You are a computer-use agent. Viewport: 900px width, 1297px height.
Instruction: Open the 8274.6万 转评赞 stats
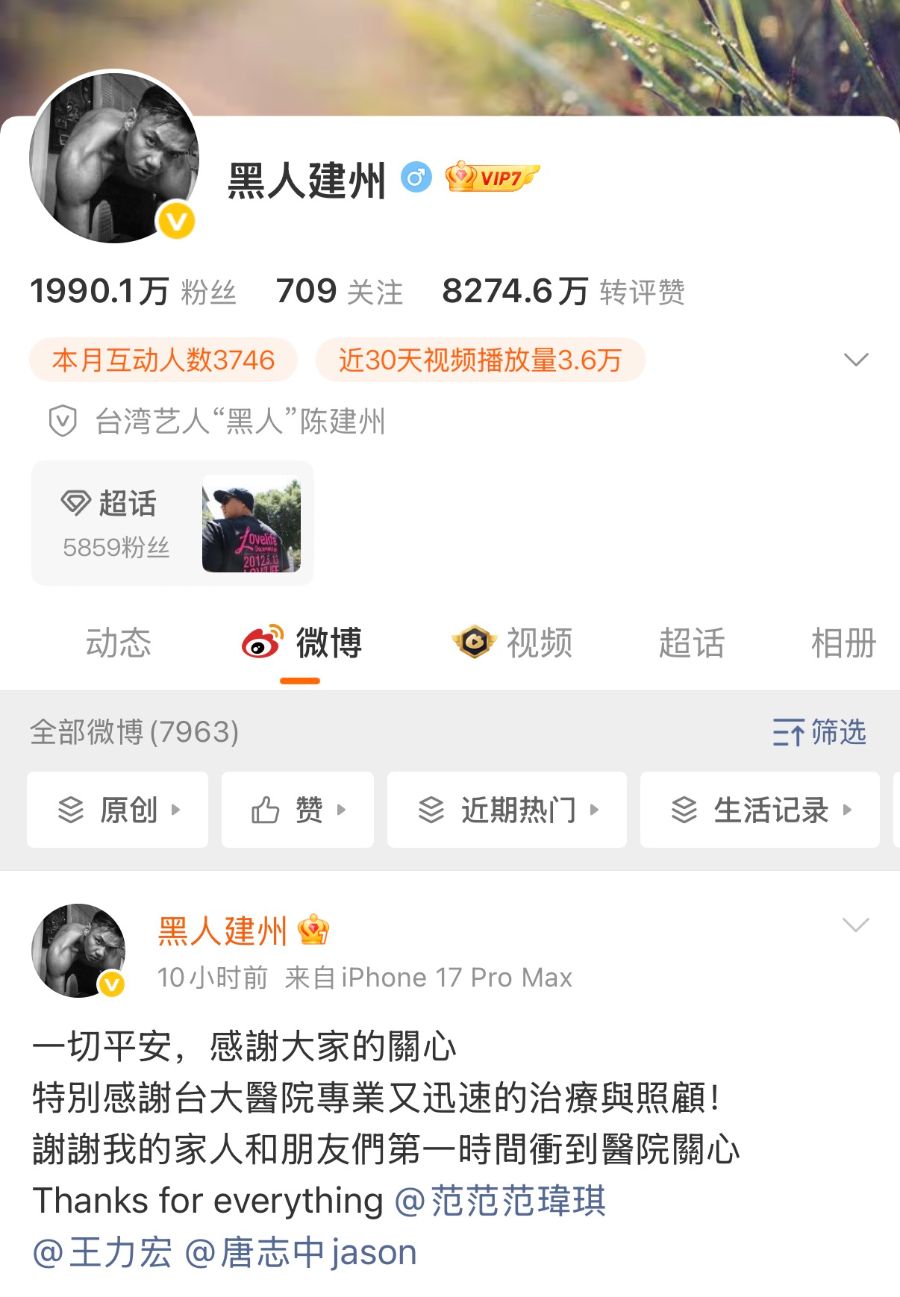click(563, 292)
